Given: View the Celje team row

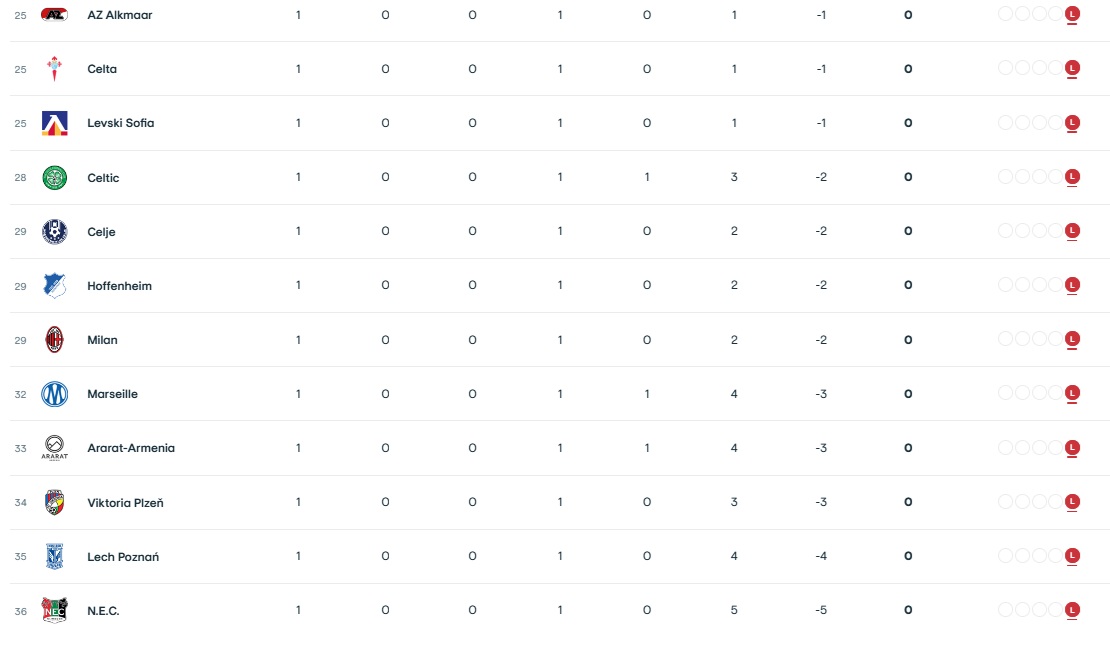Looking at the screenshot, I should pyautogui.click(x=559, y=231).
